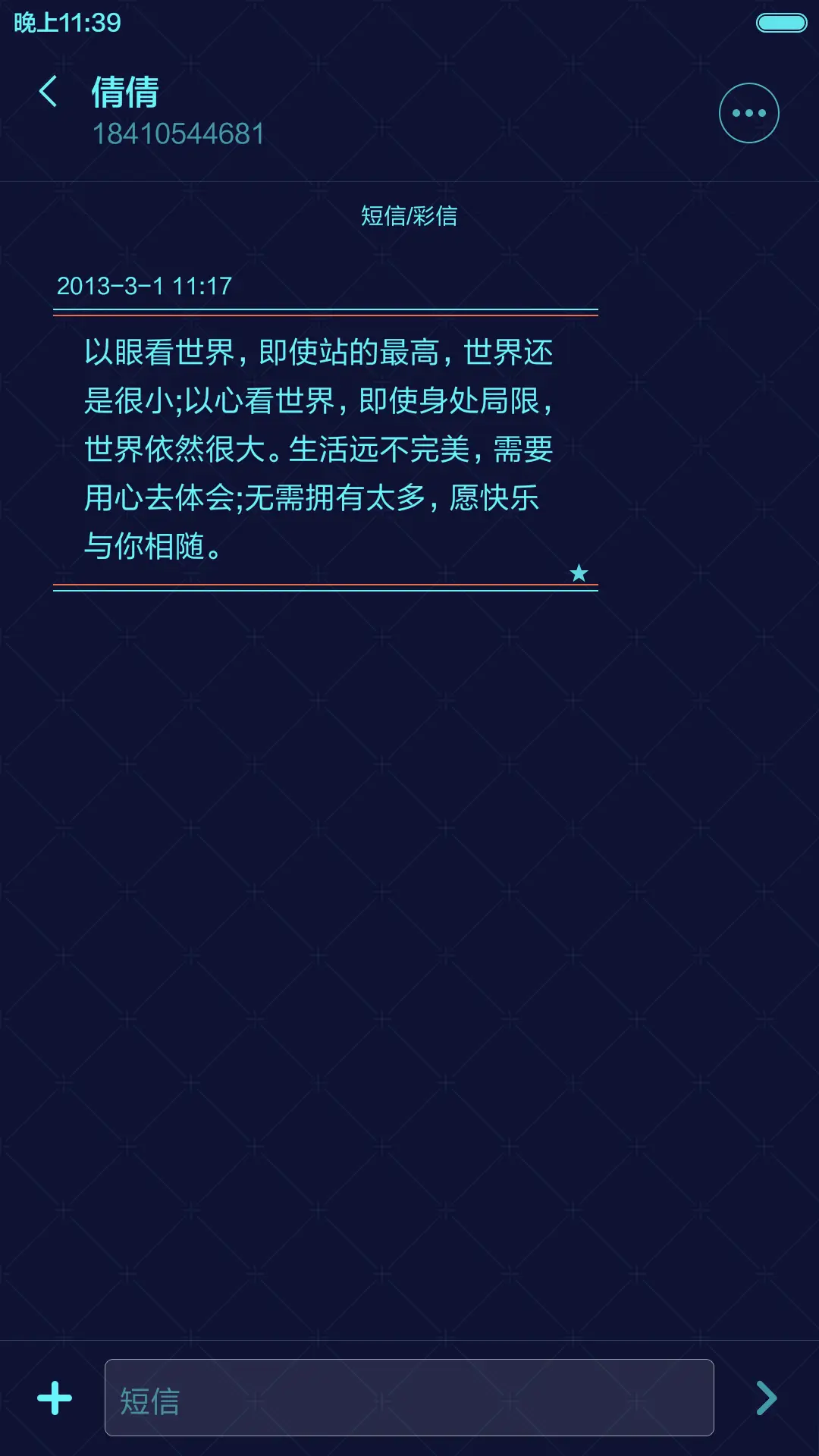Viewport: 819px width, 1456px height.
Task: Toggle the favorite star on the message
Action: (579, 573)
